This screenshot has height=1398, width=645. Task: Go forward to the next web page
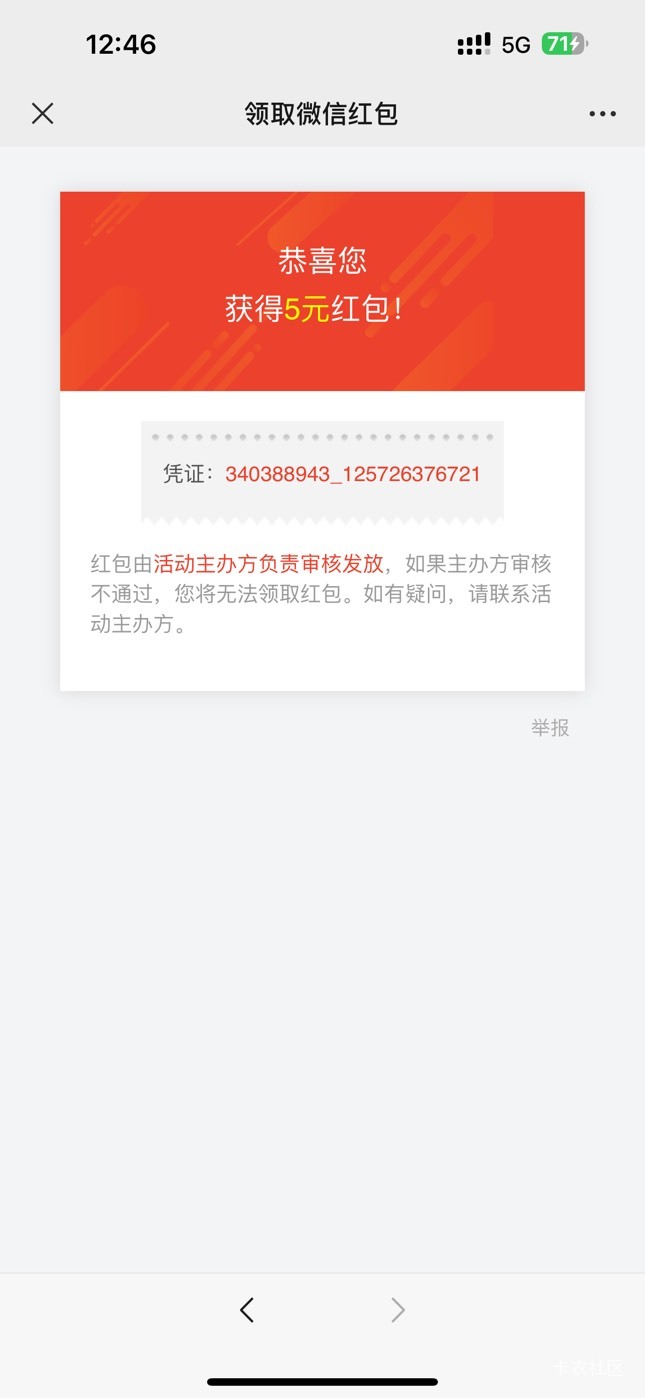(x=398, y=1310)
